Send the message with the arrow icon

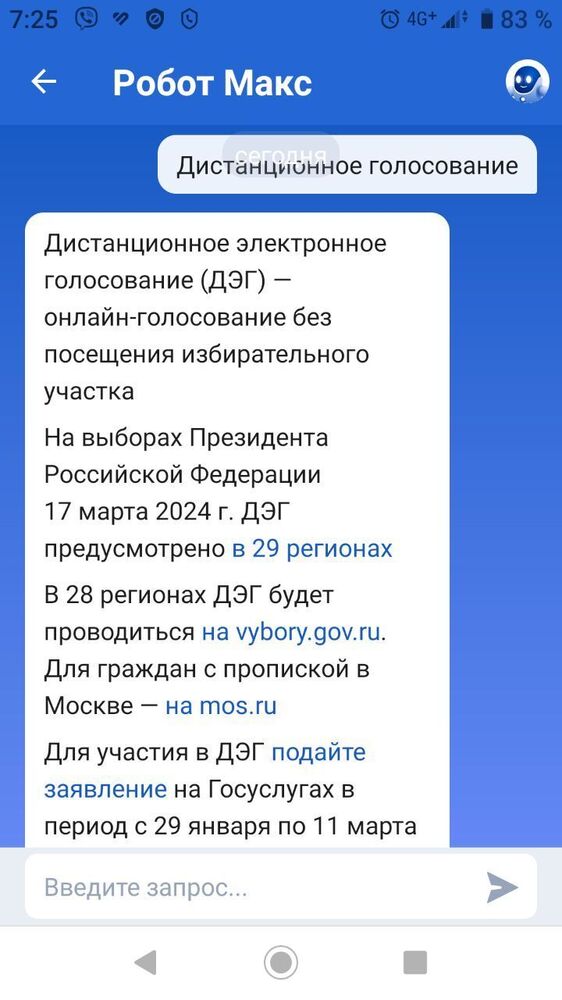(502, 887)
